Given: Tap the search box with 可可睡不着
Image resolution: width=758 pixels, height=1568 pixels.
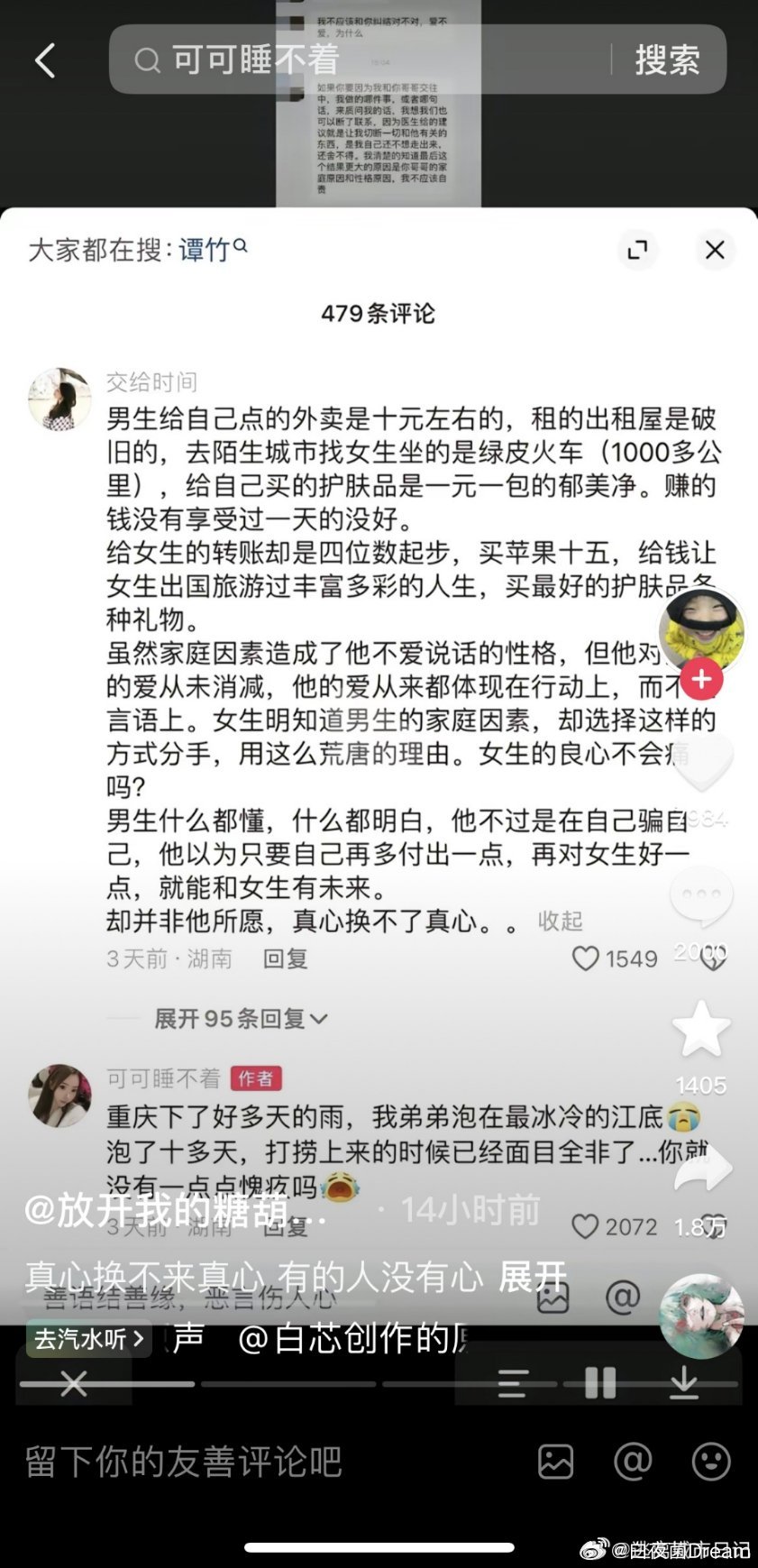Looking at the screenshot, I should 361,60.
